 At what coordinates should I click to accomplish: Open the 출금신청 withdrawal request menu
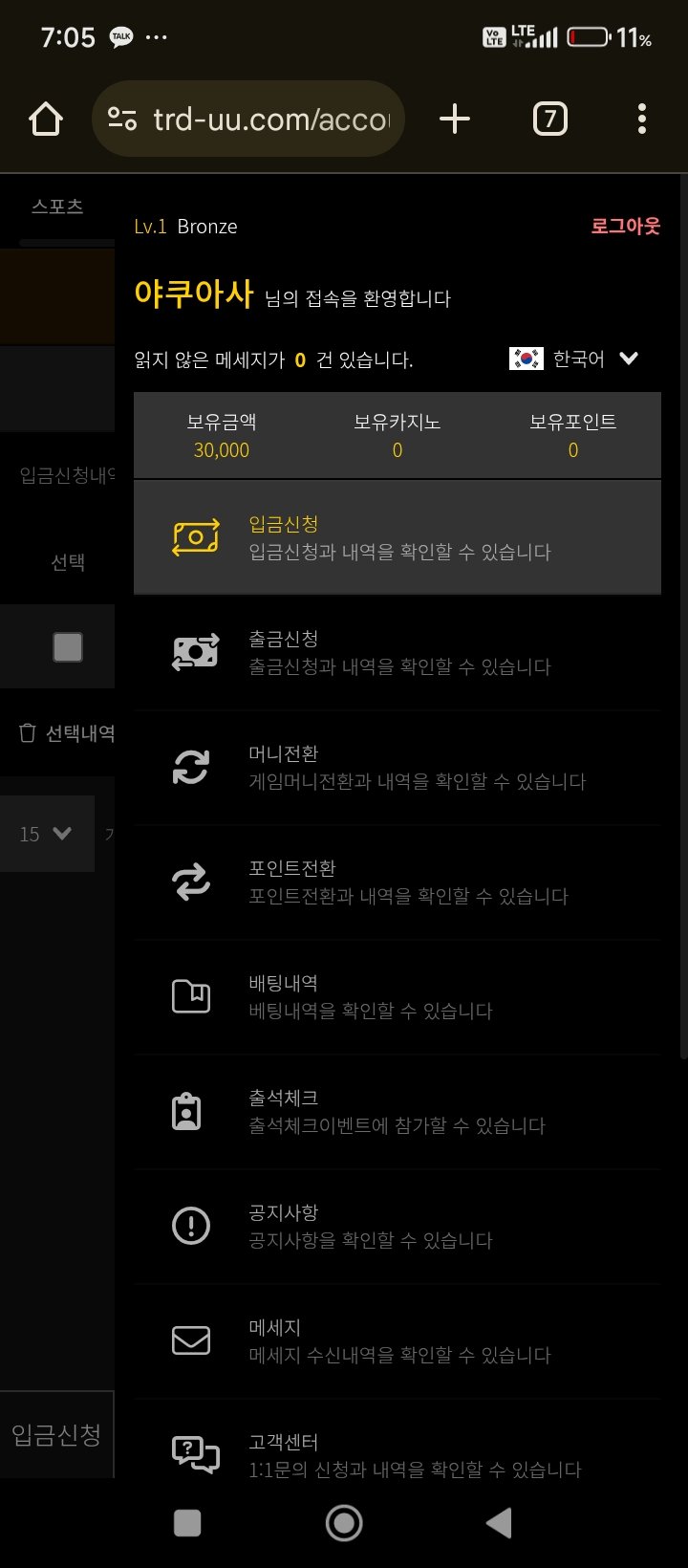point(397,652)
